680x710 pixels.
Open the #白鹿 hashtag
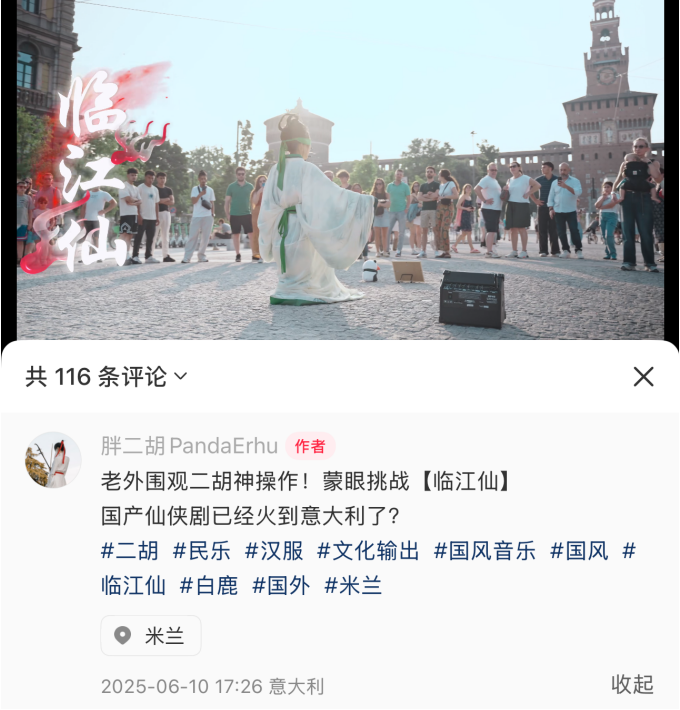[209, 586]
